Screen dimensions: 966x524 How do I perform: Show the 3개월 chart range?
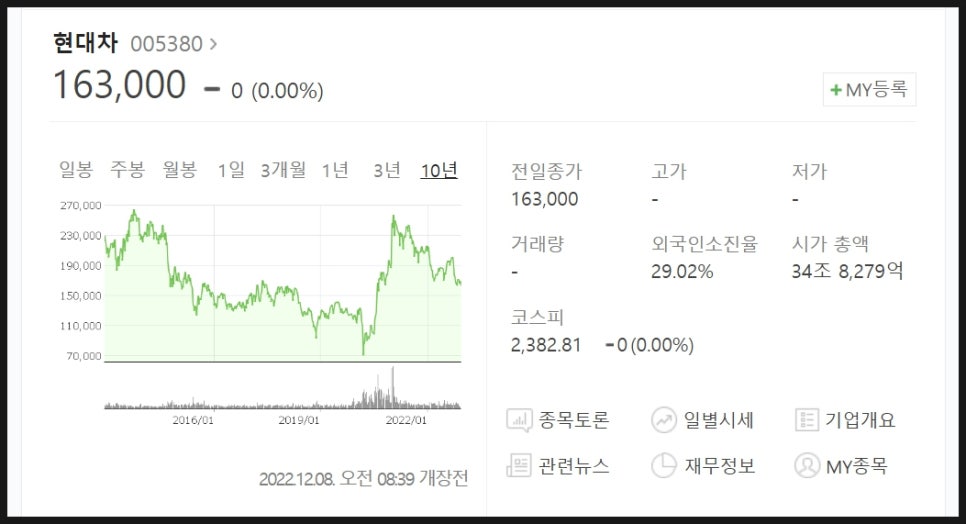[283, 170]
